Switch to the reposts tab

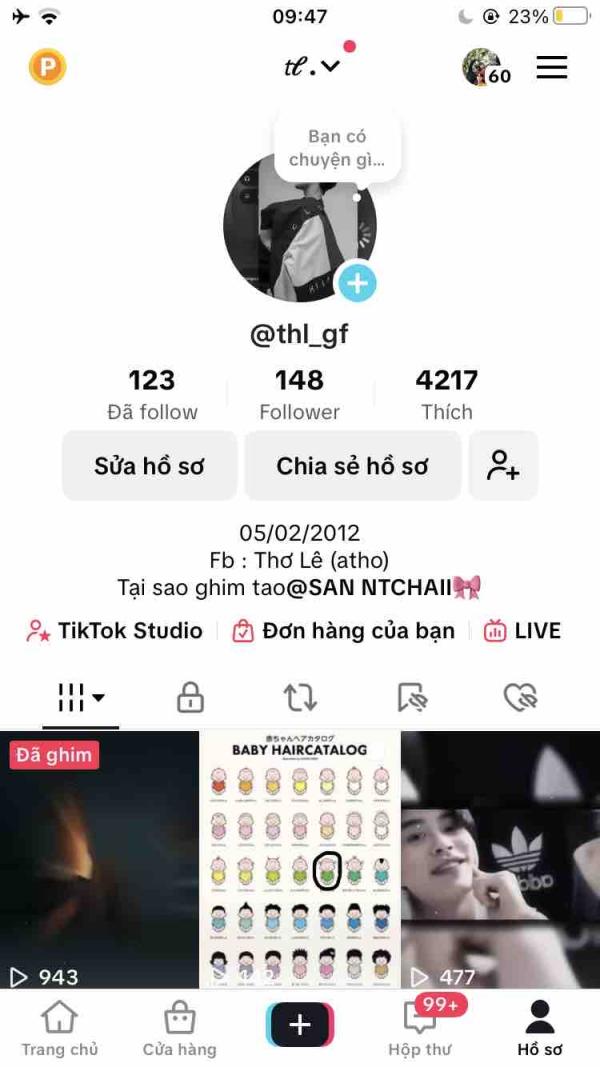pyautogui.click(x=300, y=697)
